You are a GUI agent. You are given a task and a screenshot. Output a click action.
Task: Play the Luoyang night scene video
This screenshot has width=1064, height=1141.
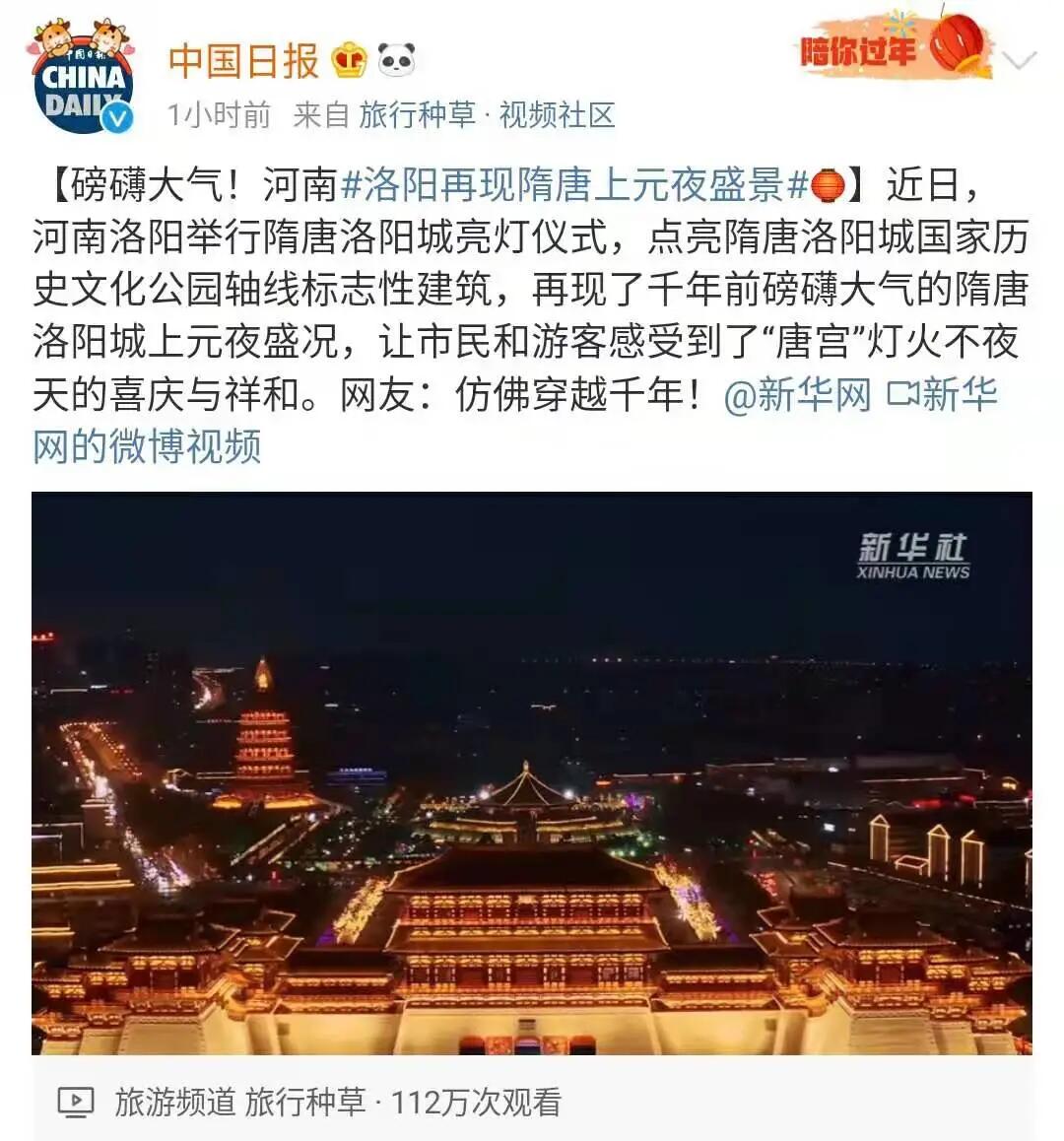pos(532,773)
